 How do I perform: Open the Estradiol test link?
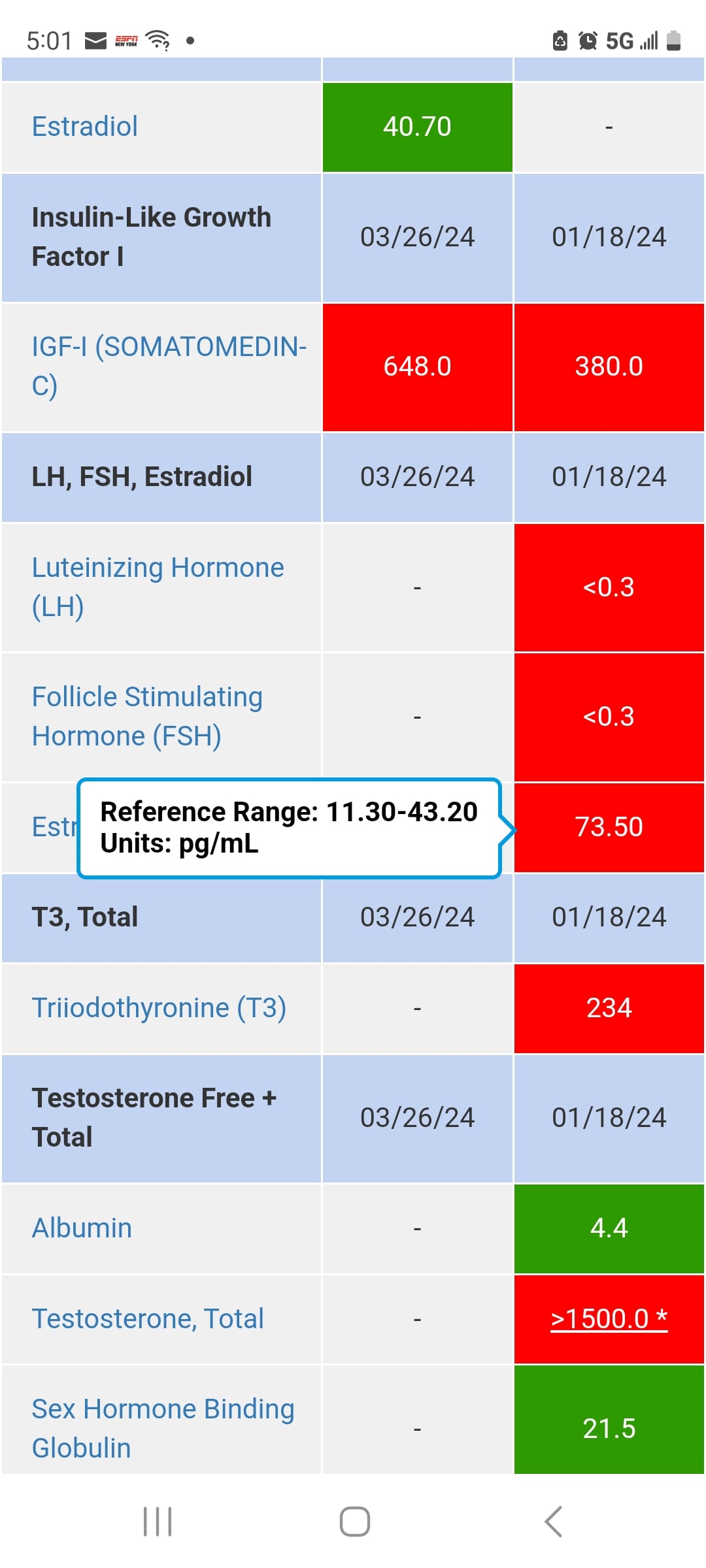[85, 127]
